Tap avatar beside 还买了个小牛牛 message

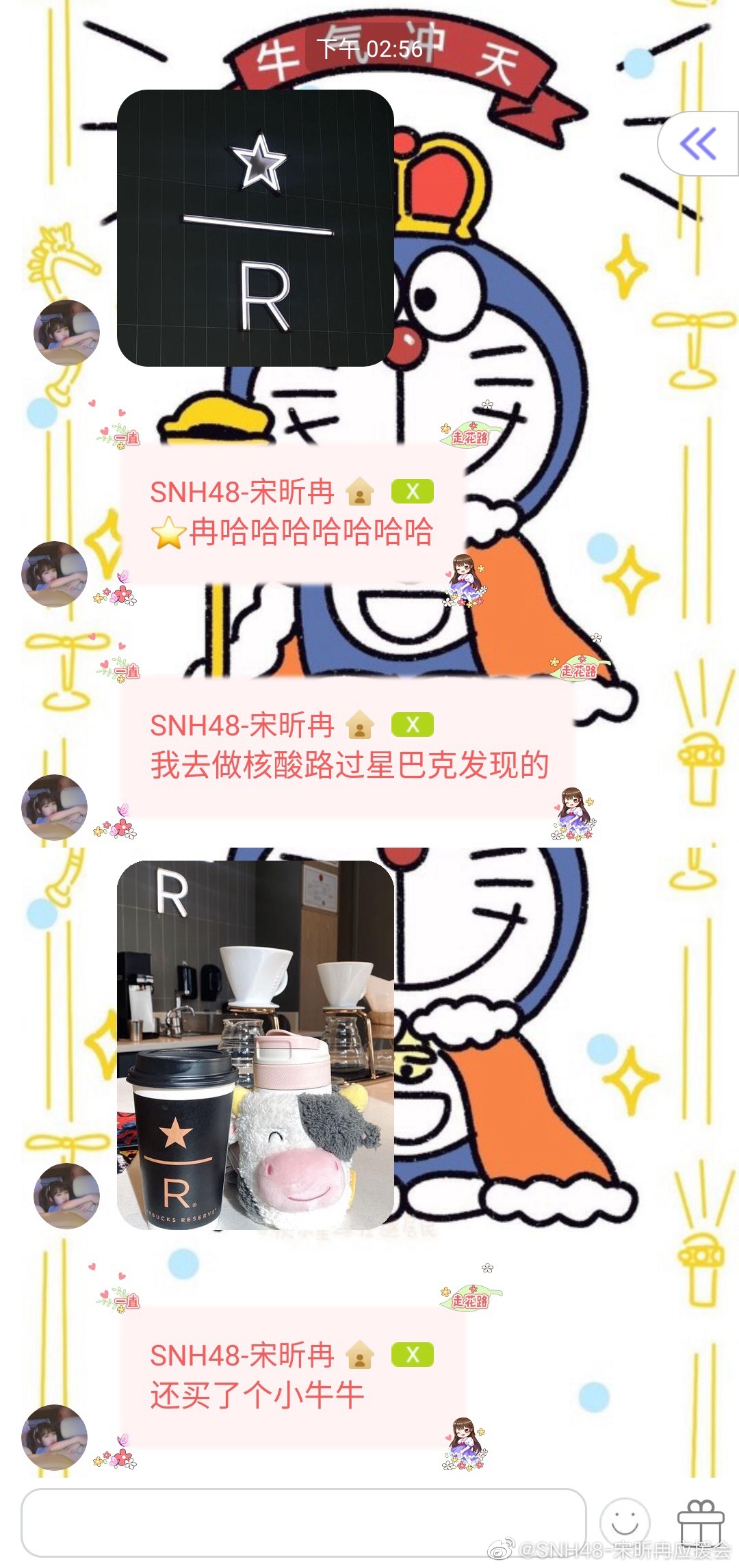click(x=55, y=1437)
